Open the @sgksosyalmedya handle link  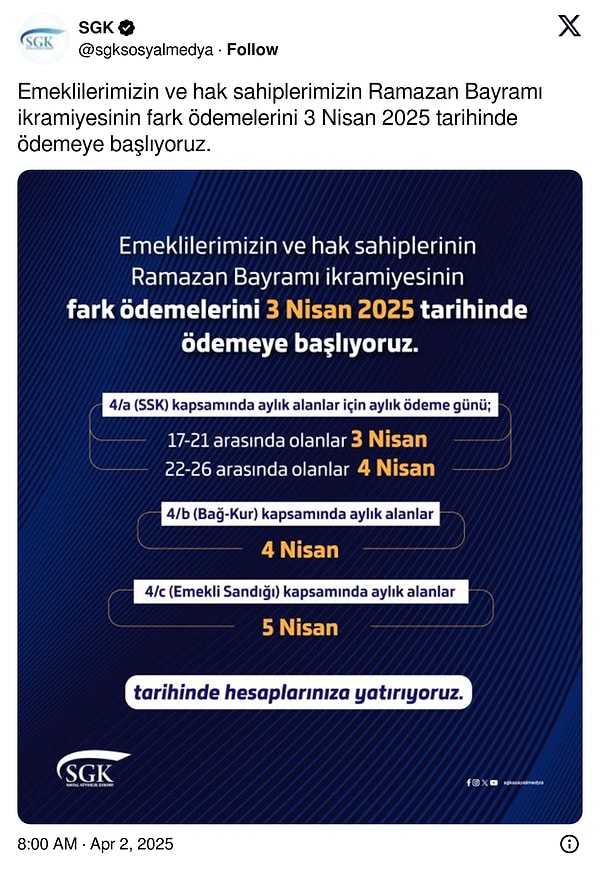pyautogui.click(x=147, y=49)
